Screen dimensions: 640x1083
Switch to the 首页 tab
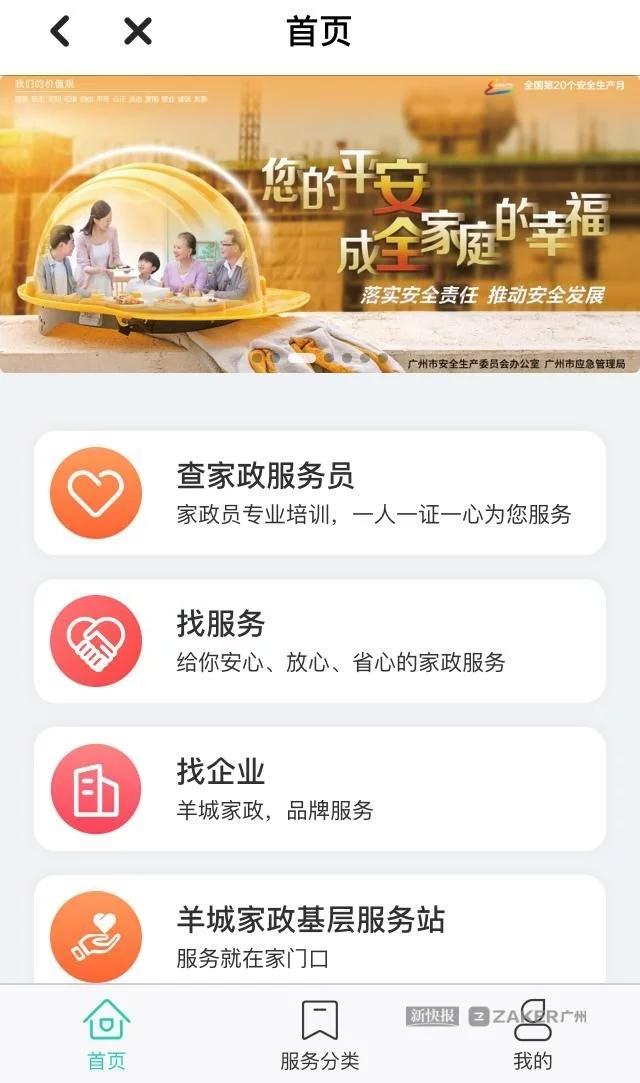pyautogui.click(x=106, y=1034)
